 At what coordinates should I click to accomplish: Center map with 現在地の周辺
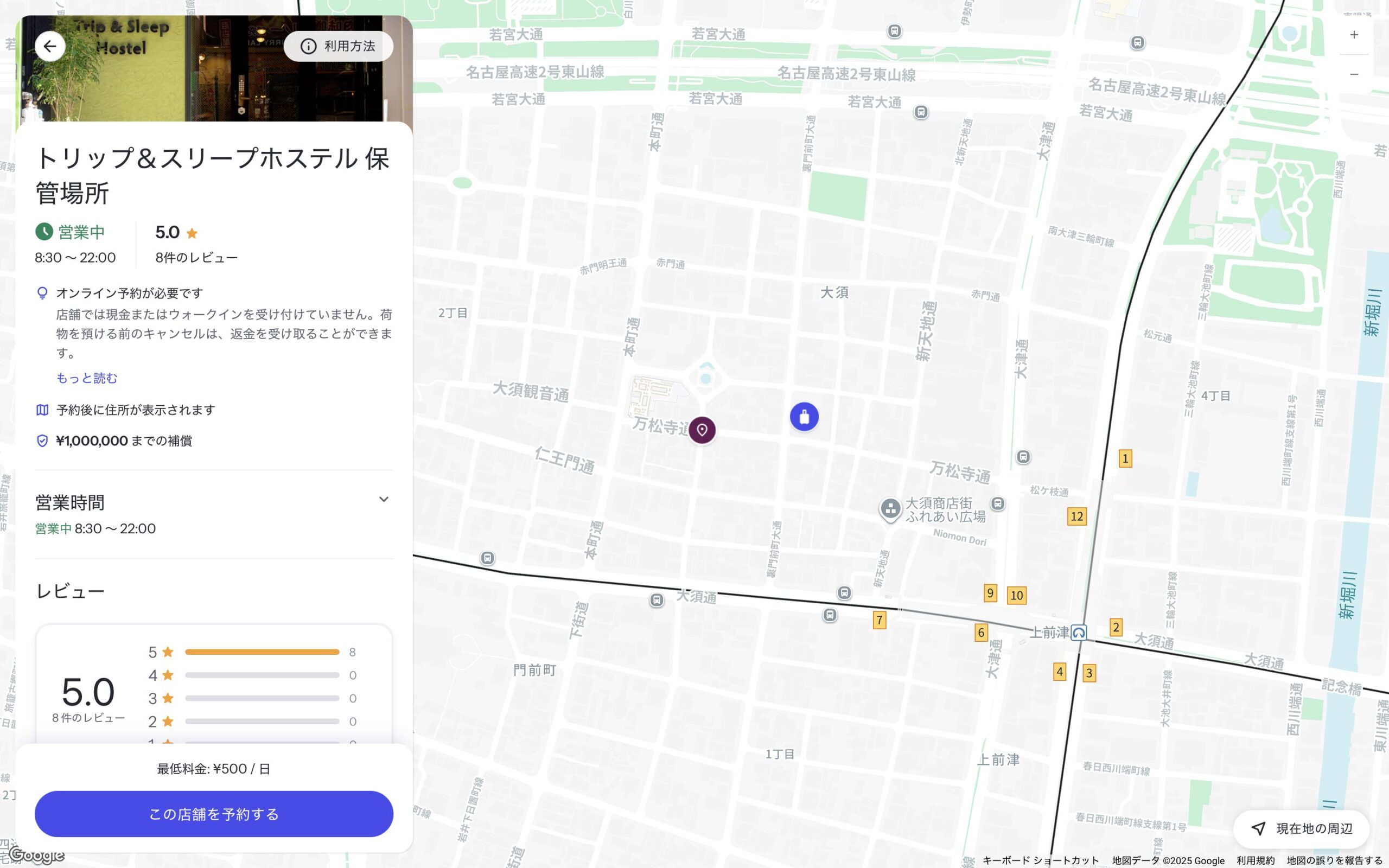coord(1301,828)
